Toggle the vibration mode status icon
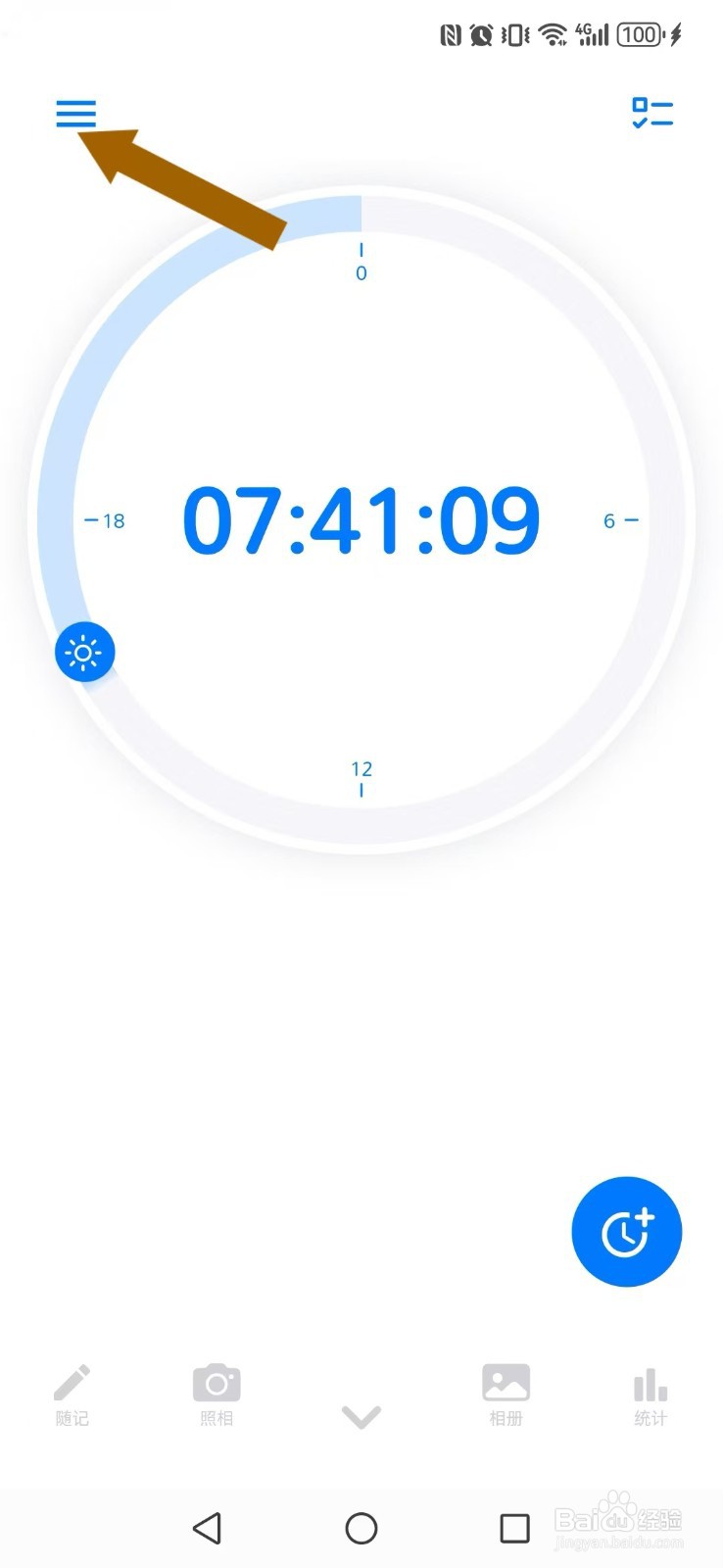 point(514,33)
